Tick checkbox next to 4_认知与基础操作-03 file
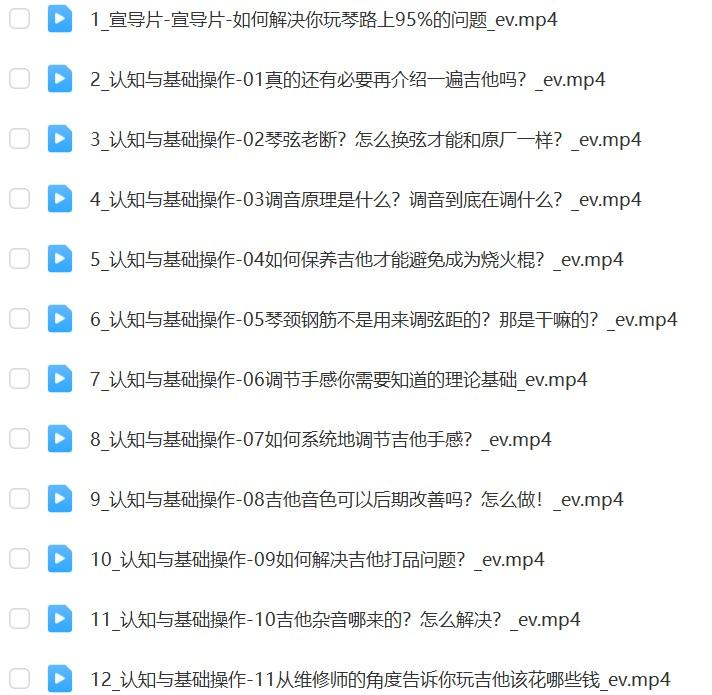 click(19, 199)
